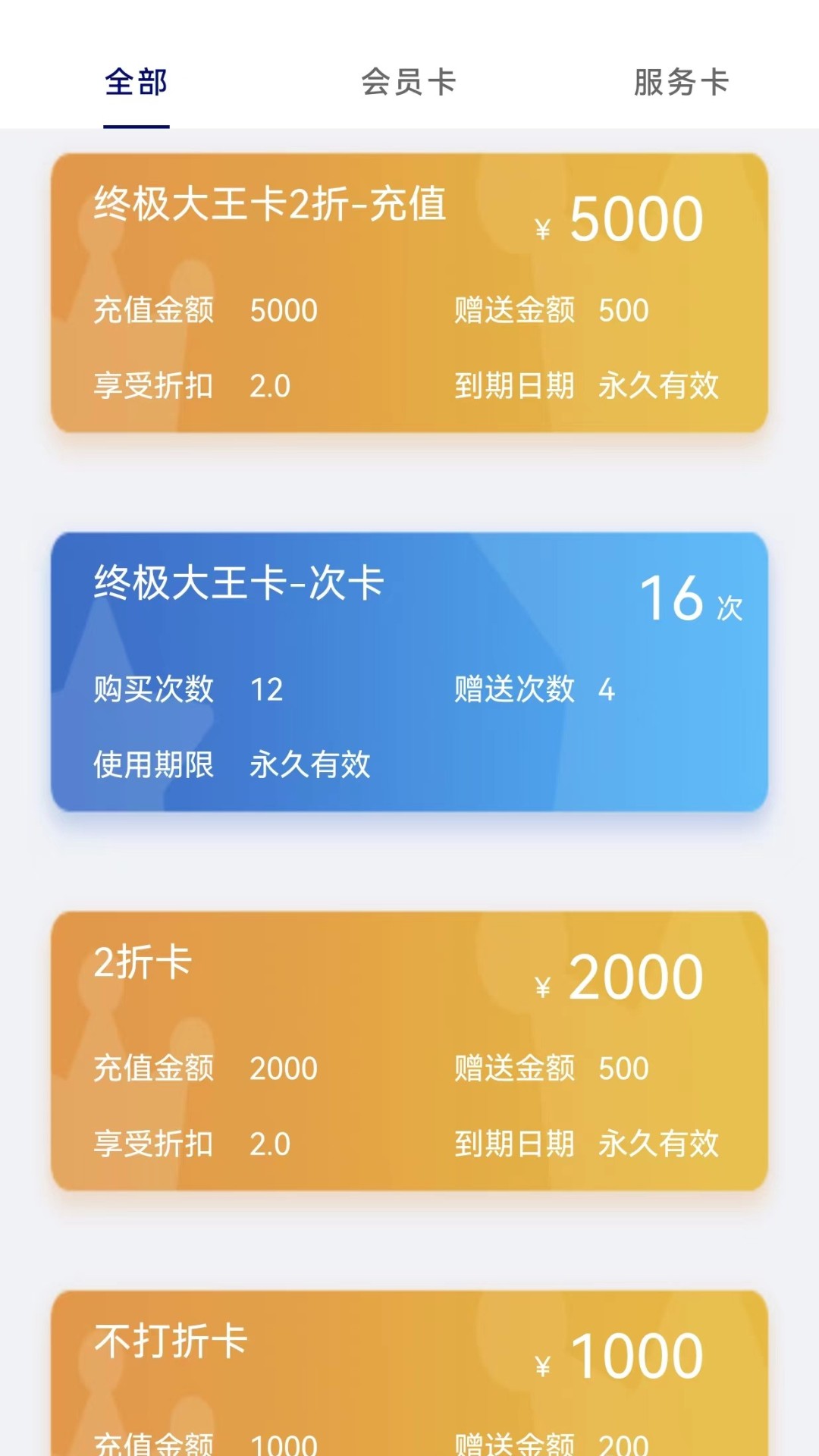Switch to the 会员卡 tab
This screenshot has width=819, height=1456.
pyautogui.click(x=409, y=83)
